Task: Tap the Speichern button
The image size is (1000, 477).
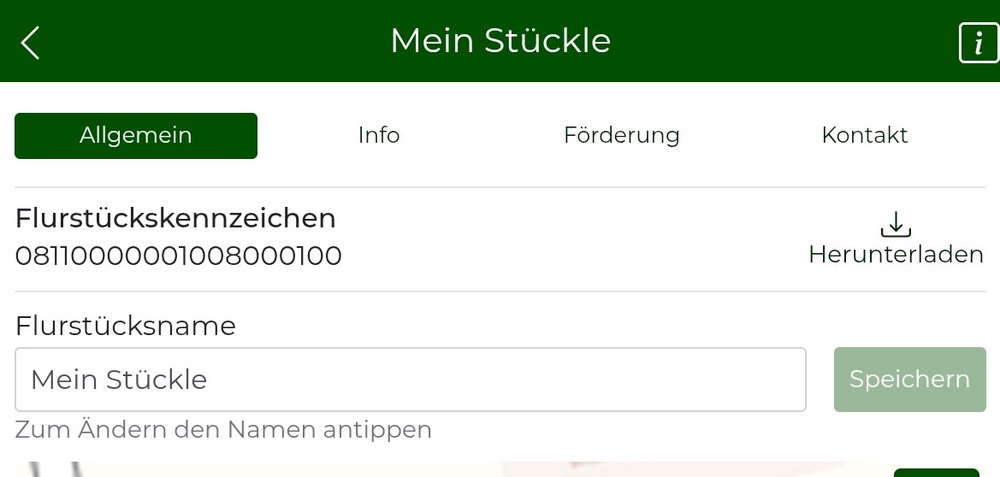Action: [909, 380]
